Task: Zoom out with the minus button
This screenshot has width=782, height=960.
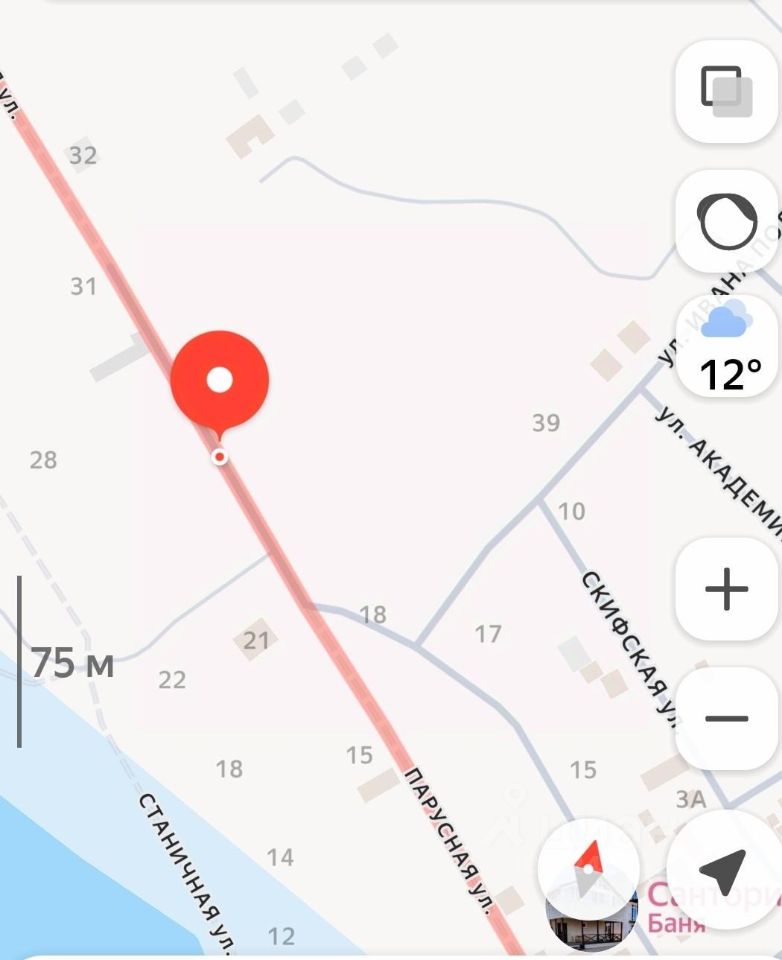Action: (727, 718)
